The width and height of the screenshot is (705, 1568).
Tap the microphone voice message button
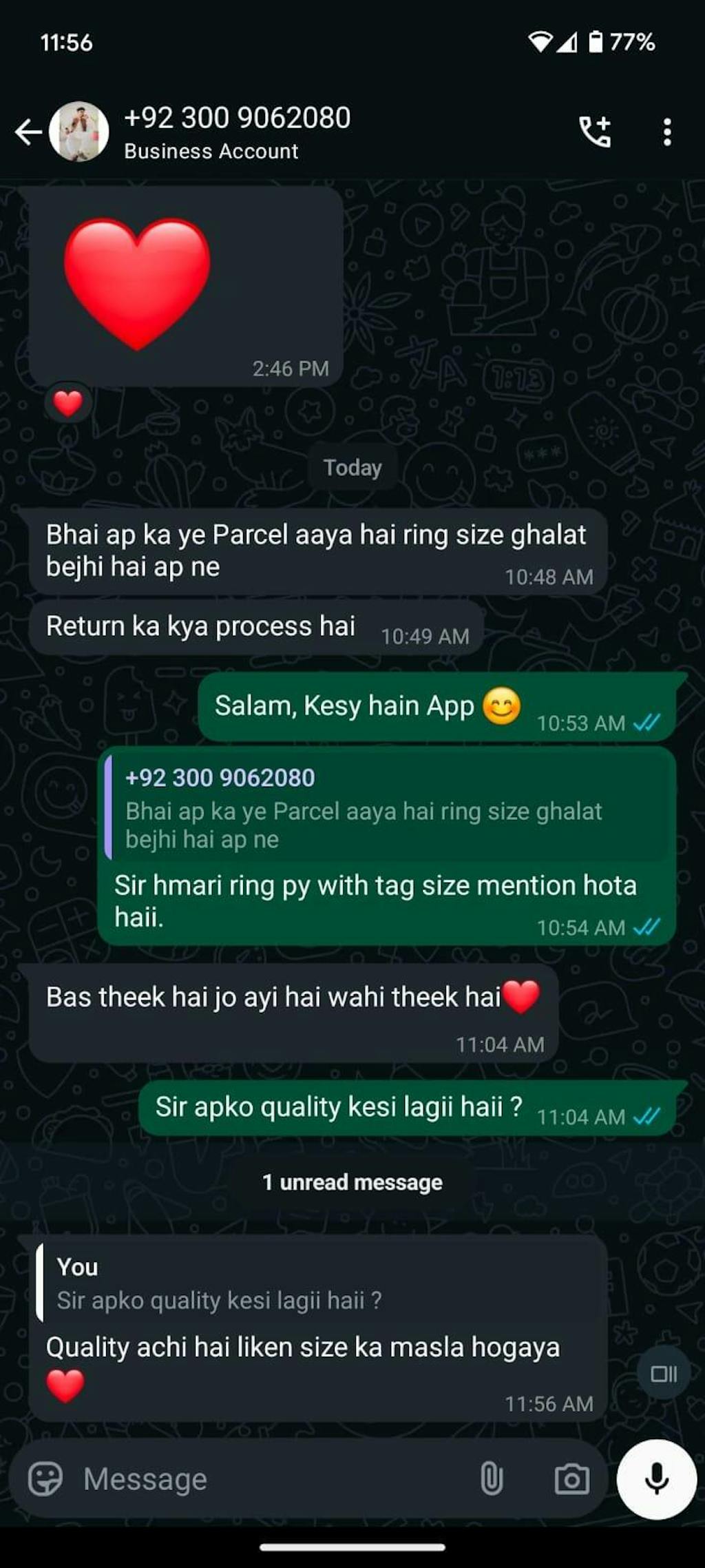(656, 1478)
